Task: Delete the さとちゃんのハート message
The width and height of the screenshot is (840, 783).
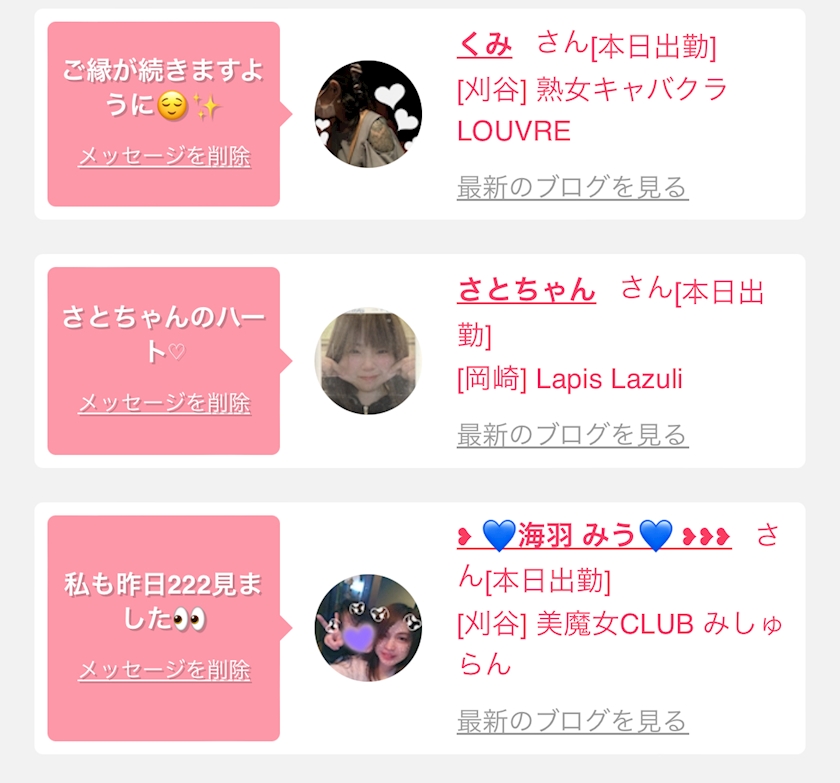Action: pyautogui.click(x=164, y=404)
